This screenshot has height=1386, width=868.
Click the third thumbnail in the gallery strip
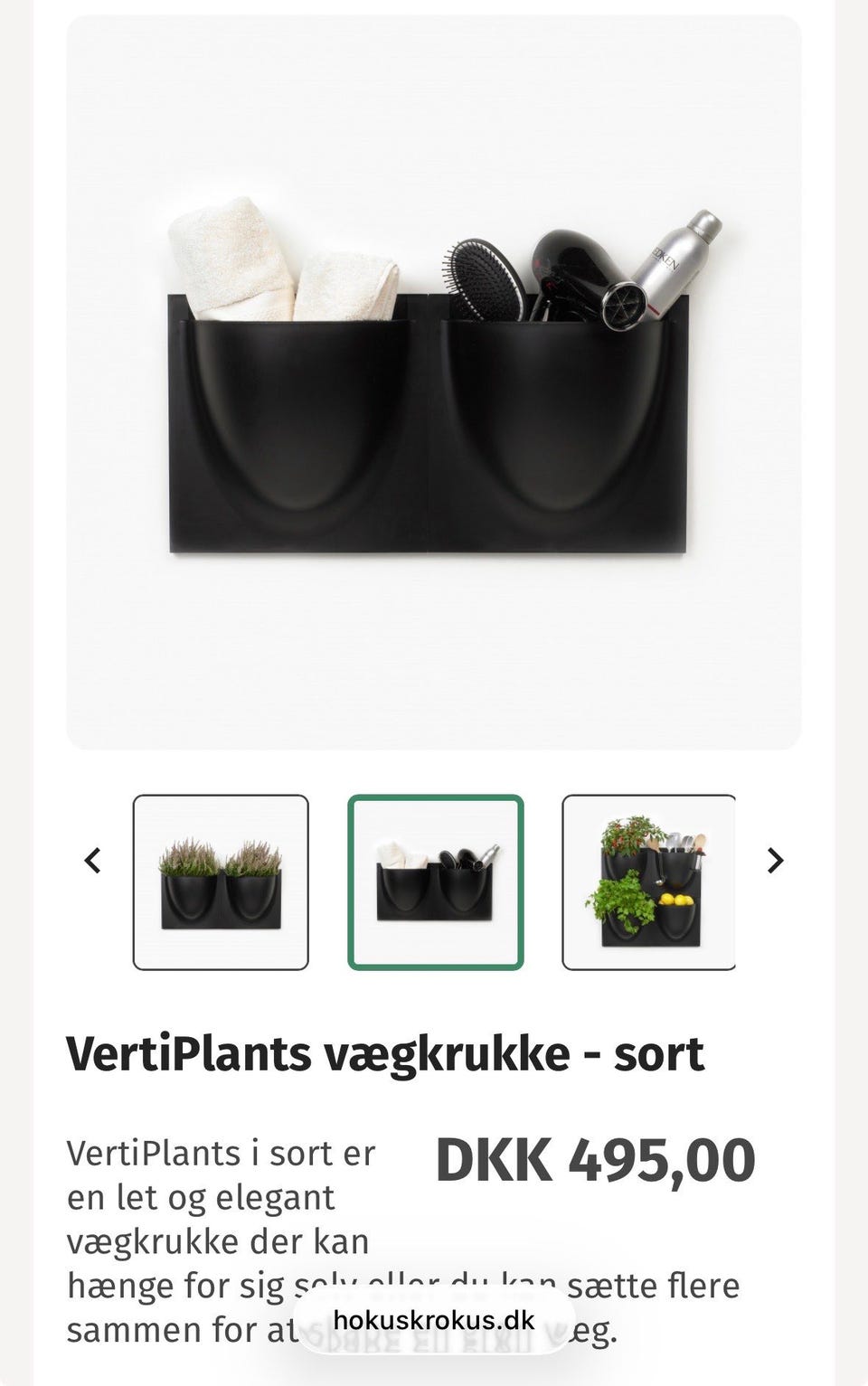(x=649, y=882)
